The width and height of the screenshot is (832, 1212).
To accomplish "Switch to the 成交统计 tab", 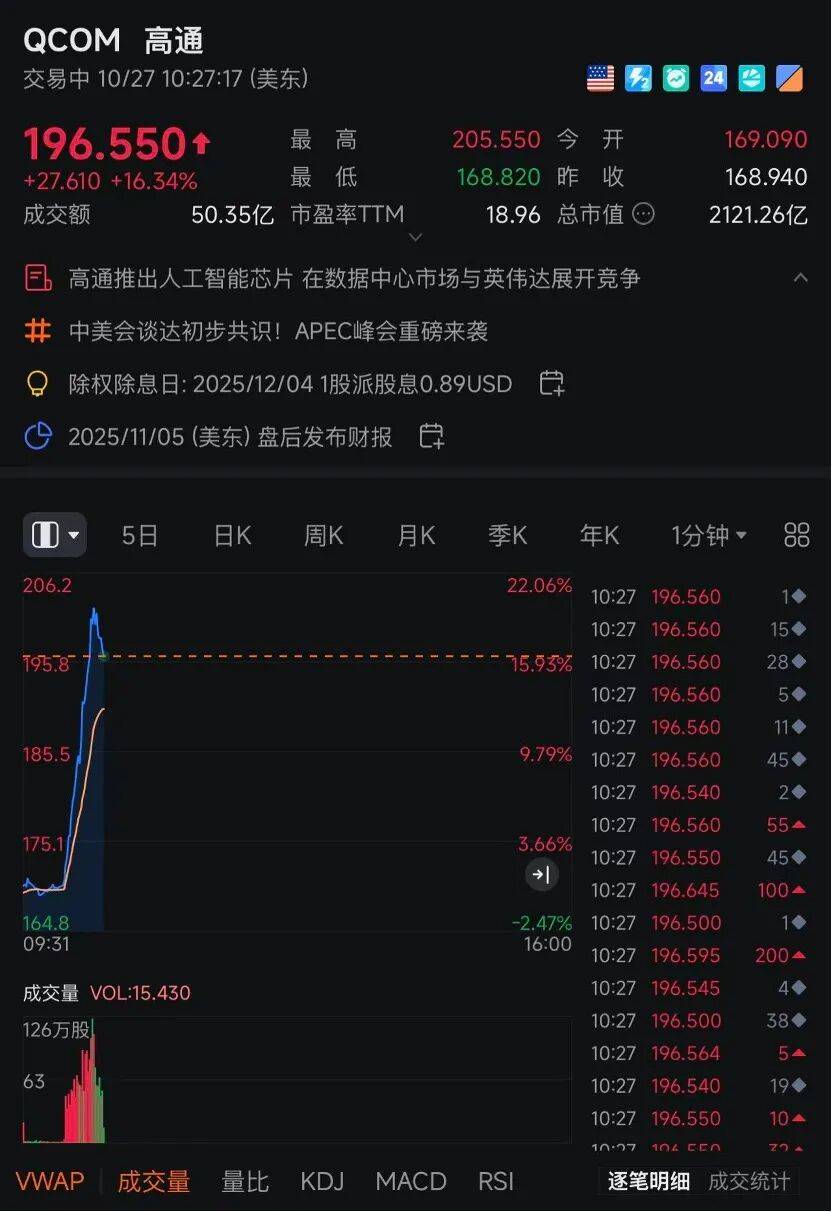I will (748, 1181).
